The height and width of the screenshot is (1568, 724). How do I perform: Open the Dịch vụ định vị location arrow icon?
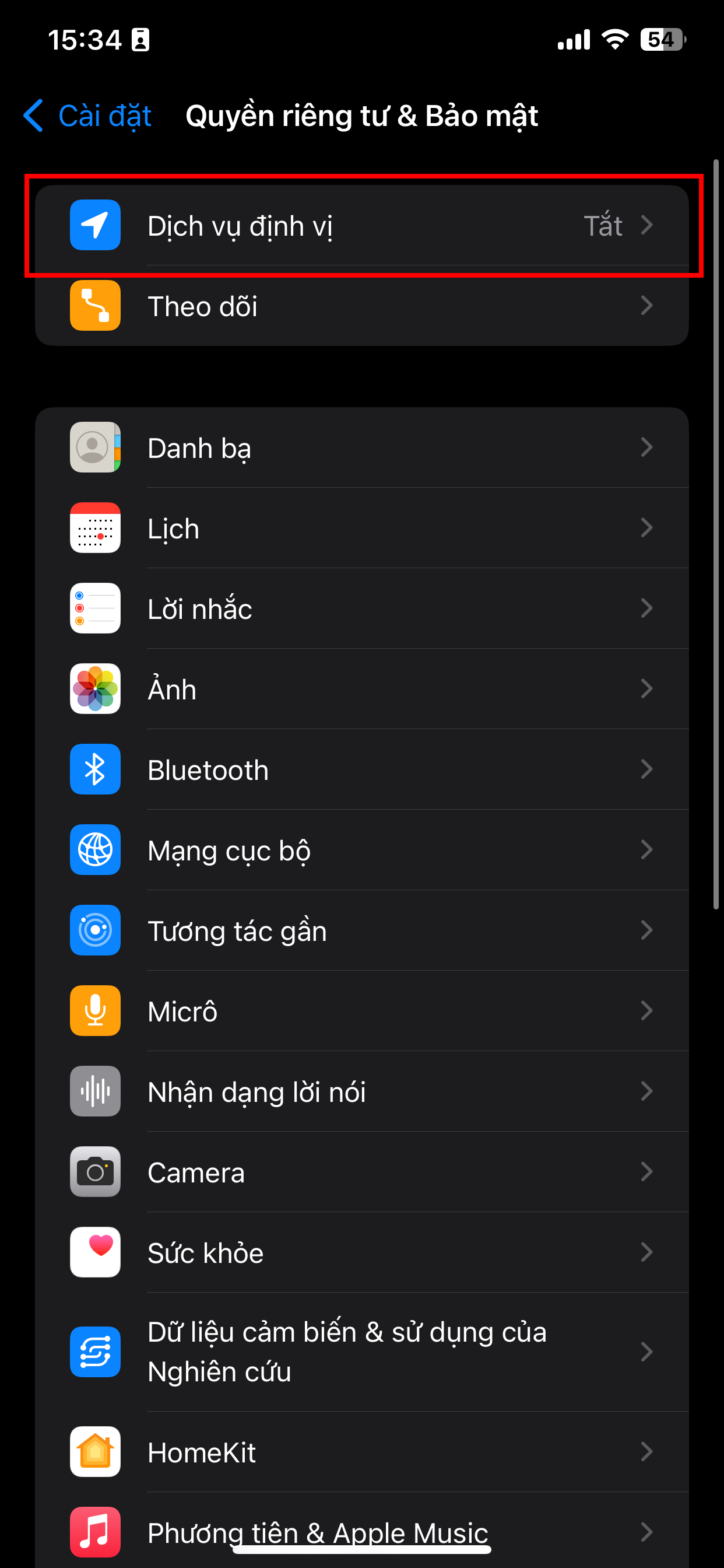[95, 226]
